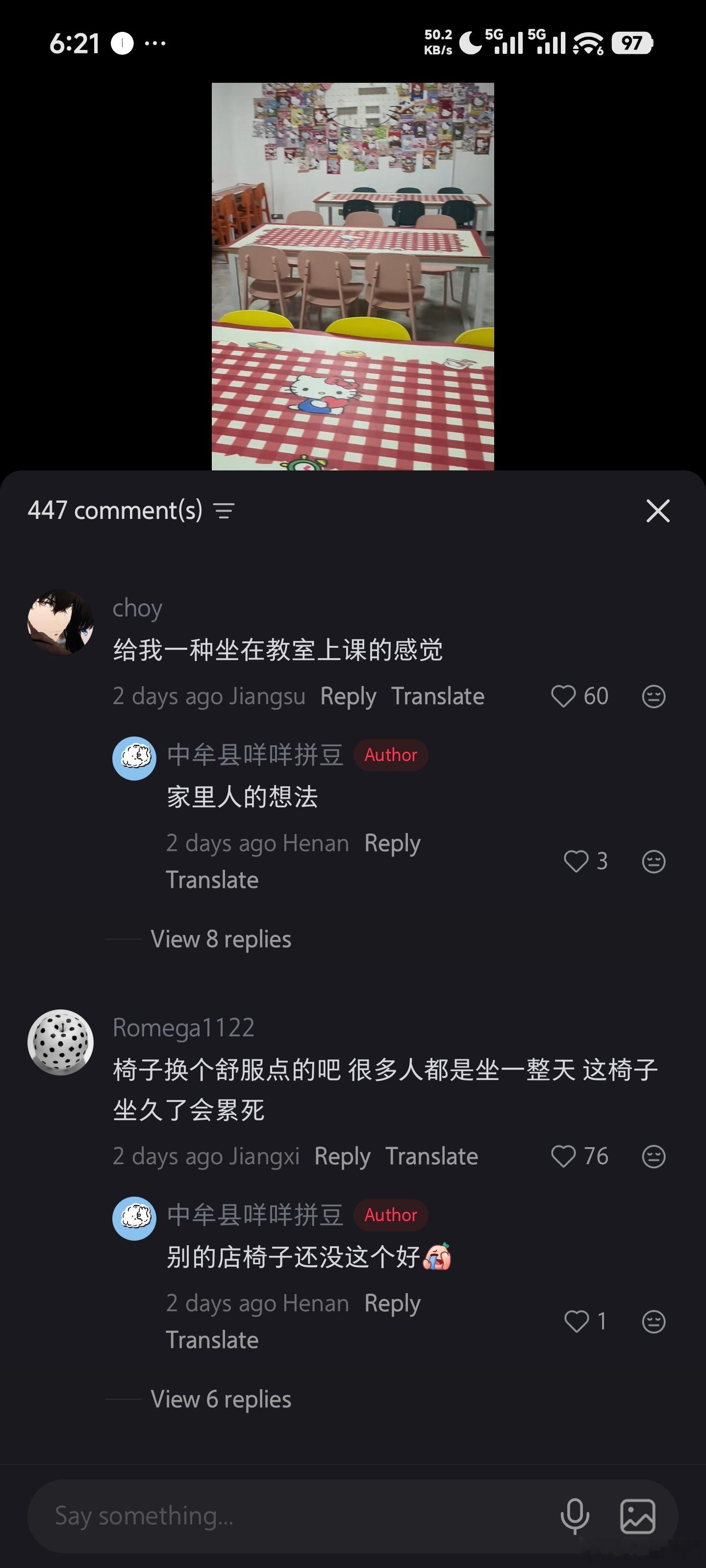Tap the heart icon on author's second reply
Viewport: 706px width, 1568px height.
(x=577, y=1322)
